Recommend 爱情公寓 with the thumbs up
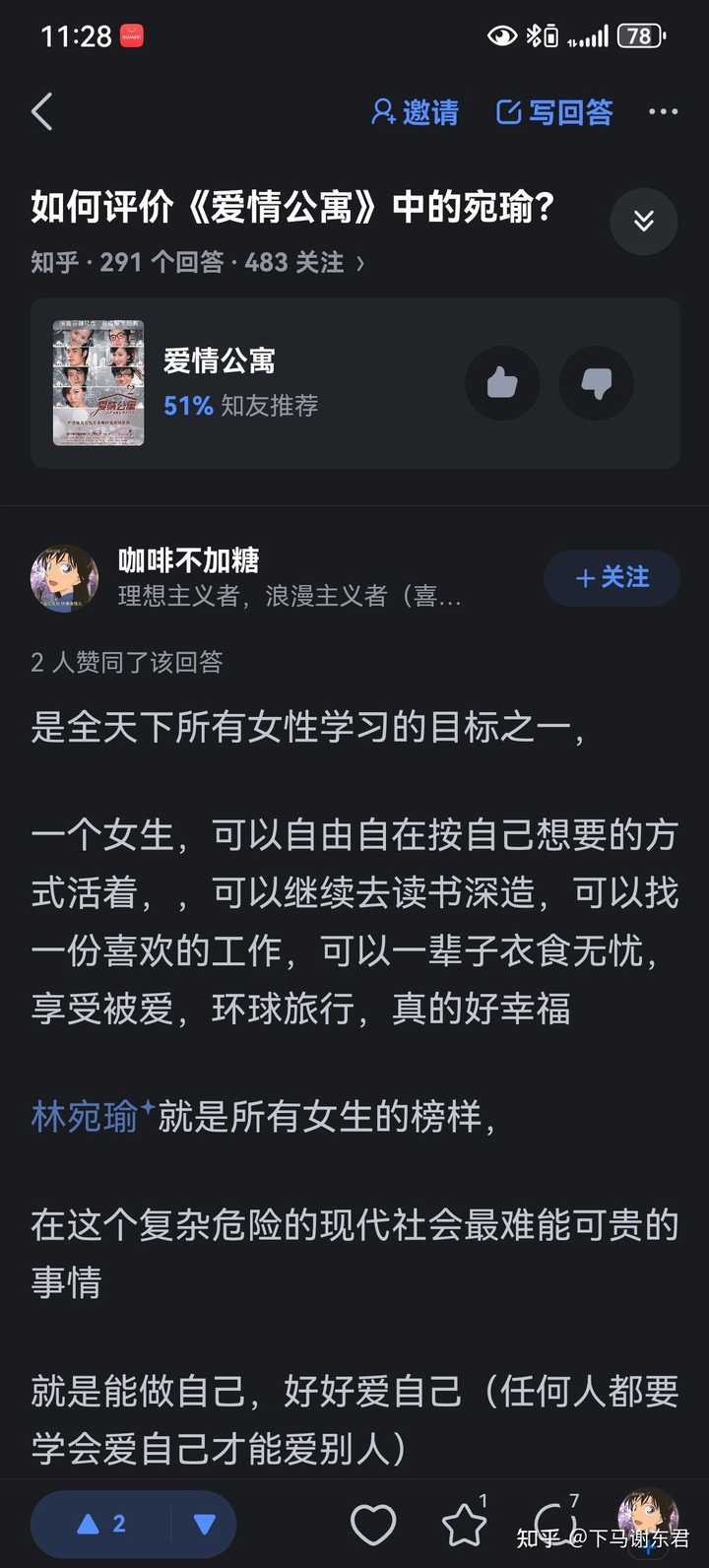This screenshot has width=709, height=1568. coord(502,382)
